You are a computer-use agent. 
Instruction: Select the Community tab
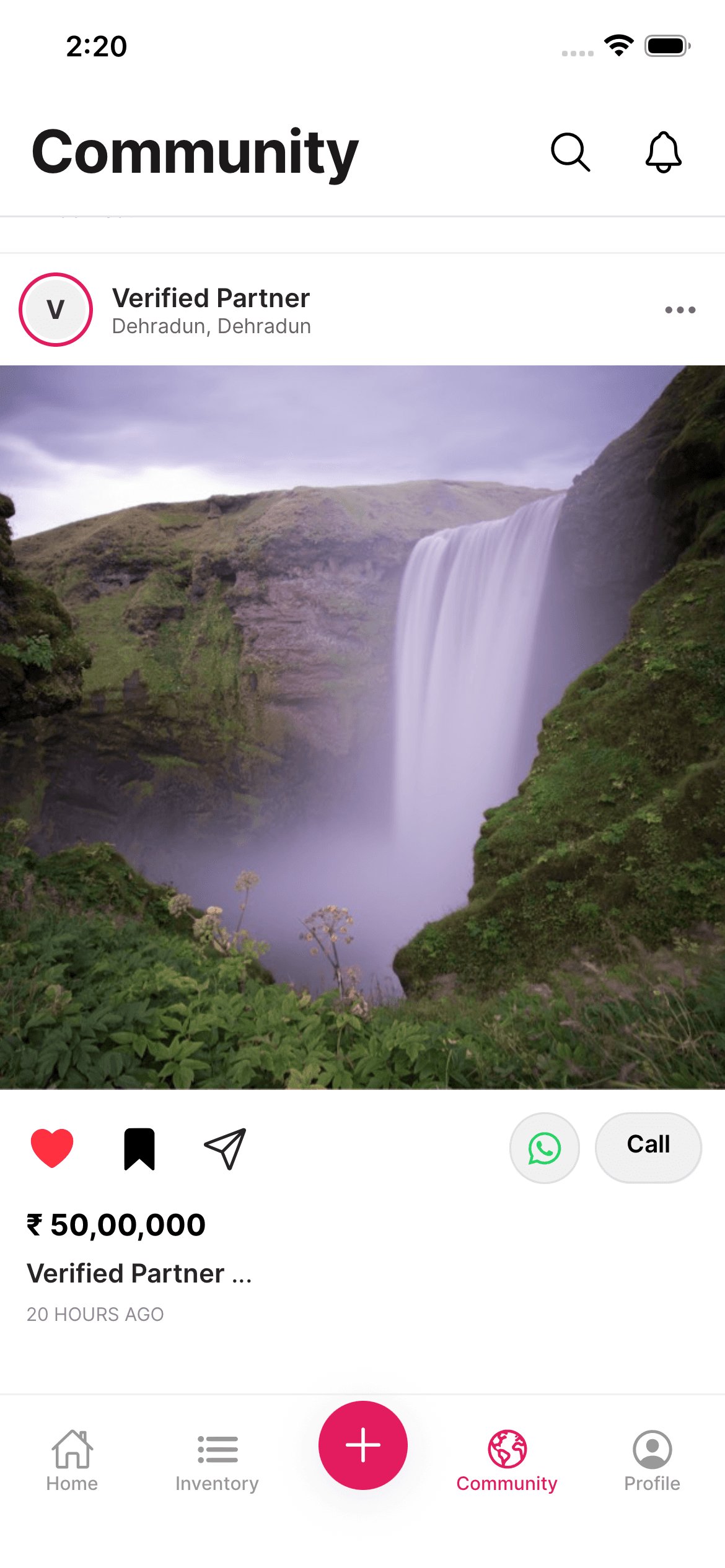pos(507,1460)
